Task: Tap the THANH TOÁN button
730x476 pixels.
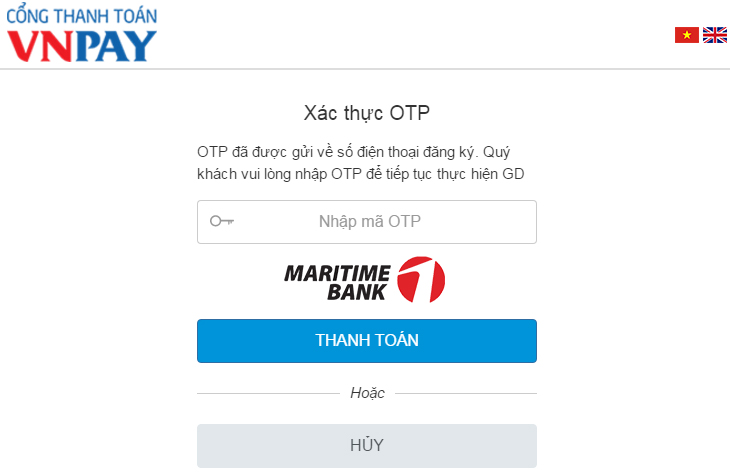Action: [367, 341]
